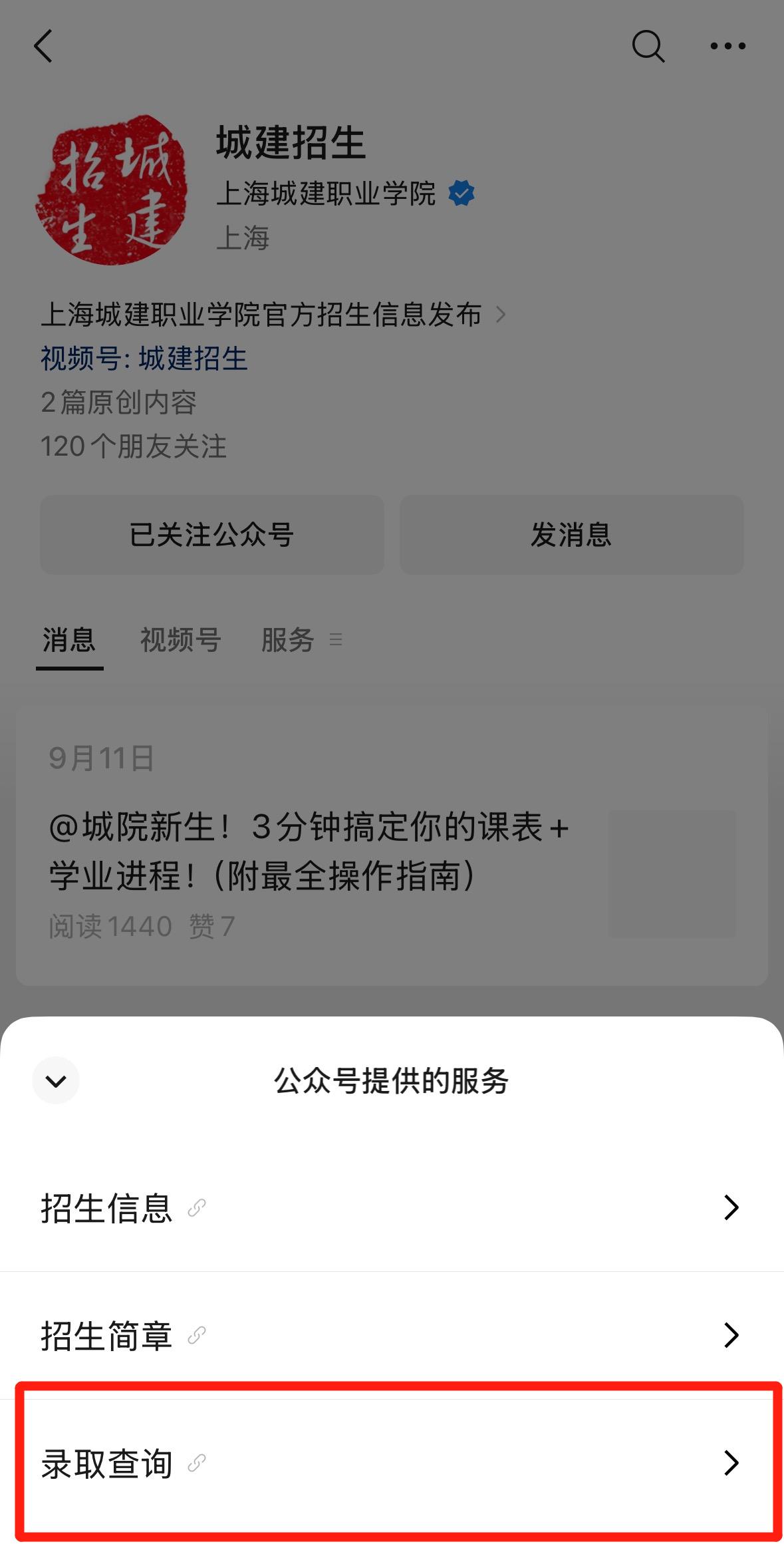Open the three-dot overflow menu
The height and width of the screenshot is (1548, 784).
[727, 46]
